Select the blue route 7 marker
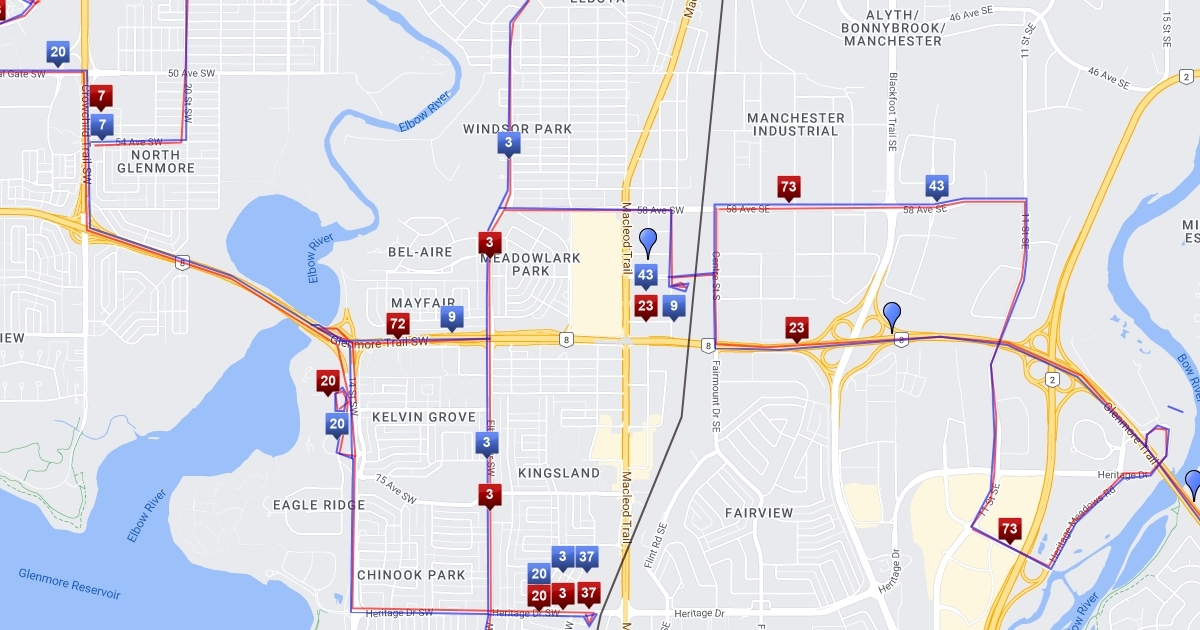 pos(100,126)
